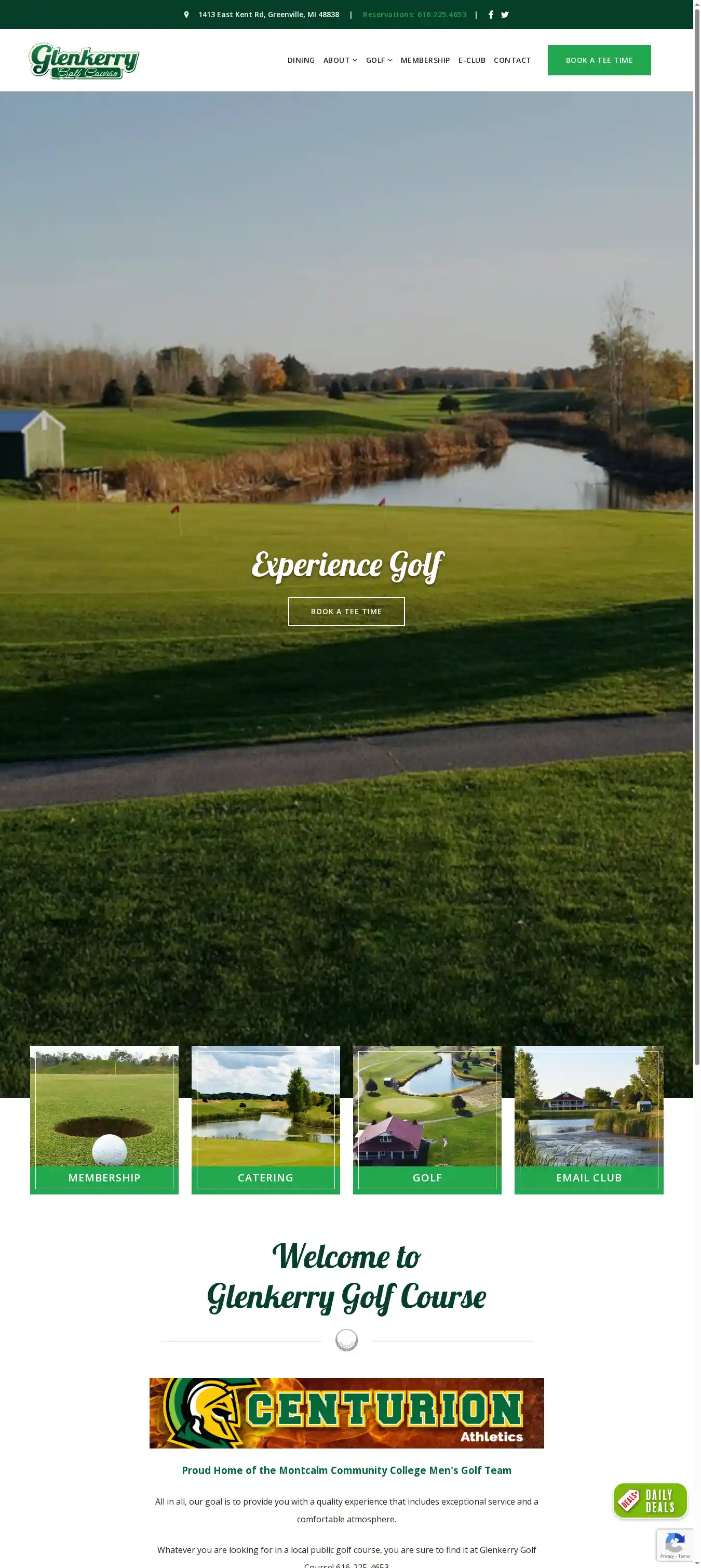Select the Golf picture tile
Image resolution: width=701 pixels, height=1568 pixels.
point(426,1120)
